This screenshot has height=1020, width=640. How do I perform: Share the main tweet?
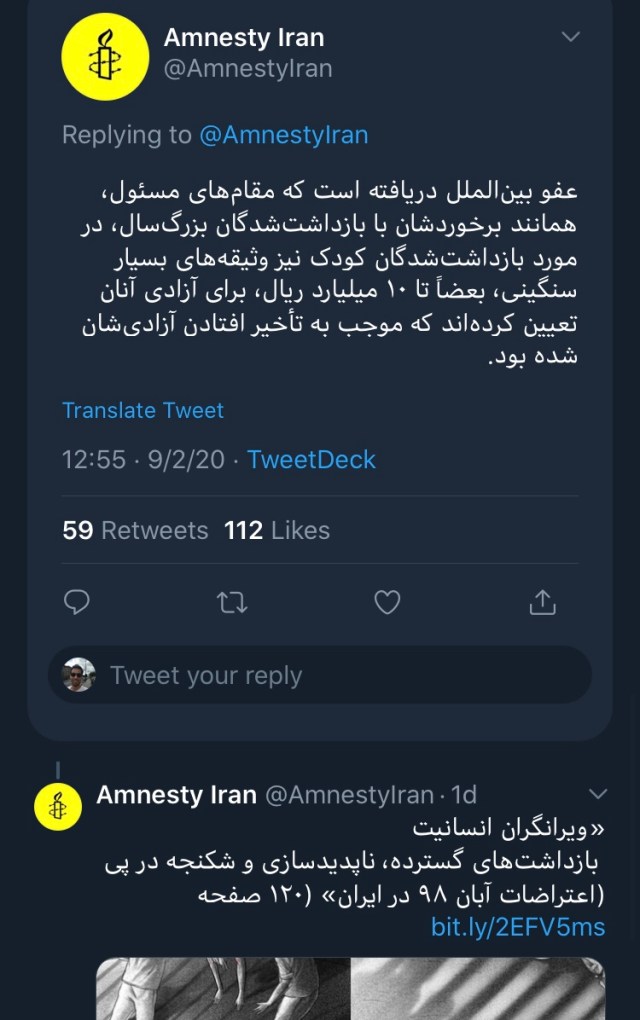[x=541, y=602]
